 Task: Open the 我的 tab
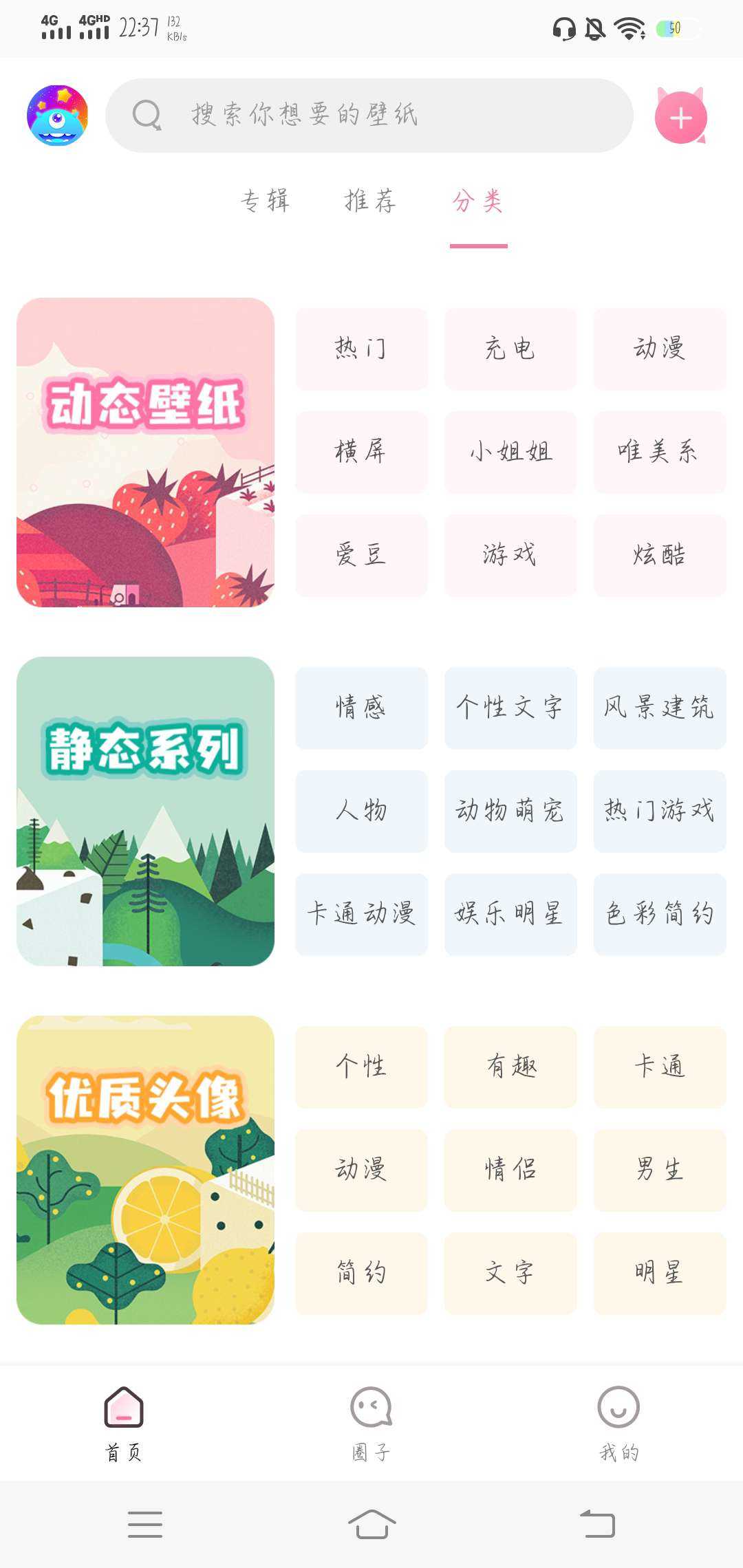point(619,1424)
